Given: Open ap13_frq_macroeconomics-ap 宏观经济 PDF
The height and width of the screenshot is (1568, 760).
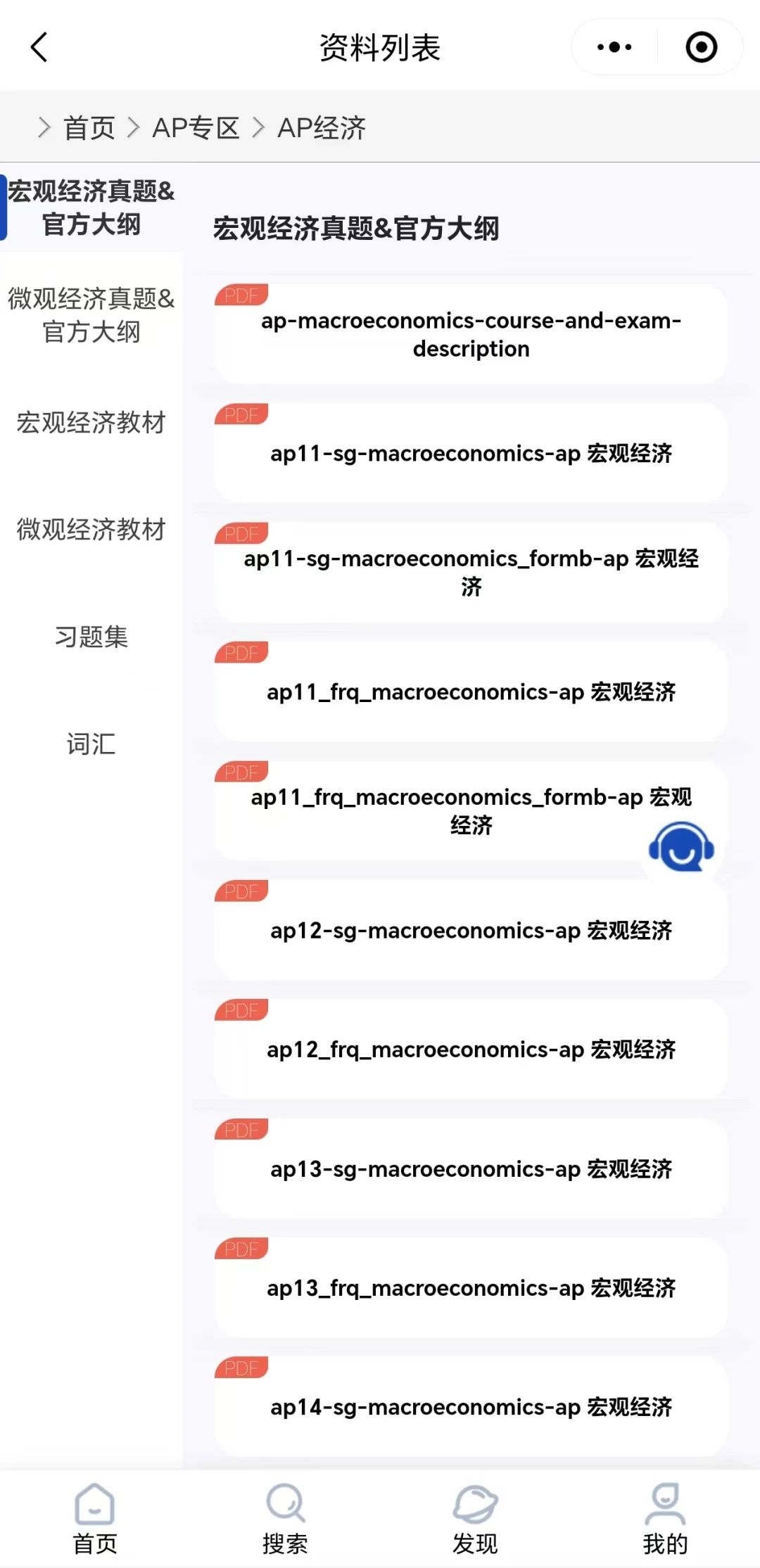Looking at the screenshot, I should pos(471,1288).
